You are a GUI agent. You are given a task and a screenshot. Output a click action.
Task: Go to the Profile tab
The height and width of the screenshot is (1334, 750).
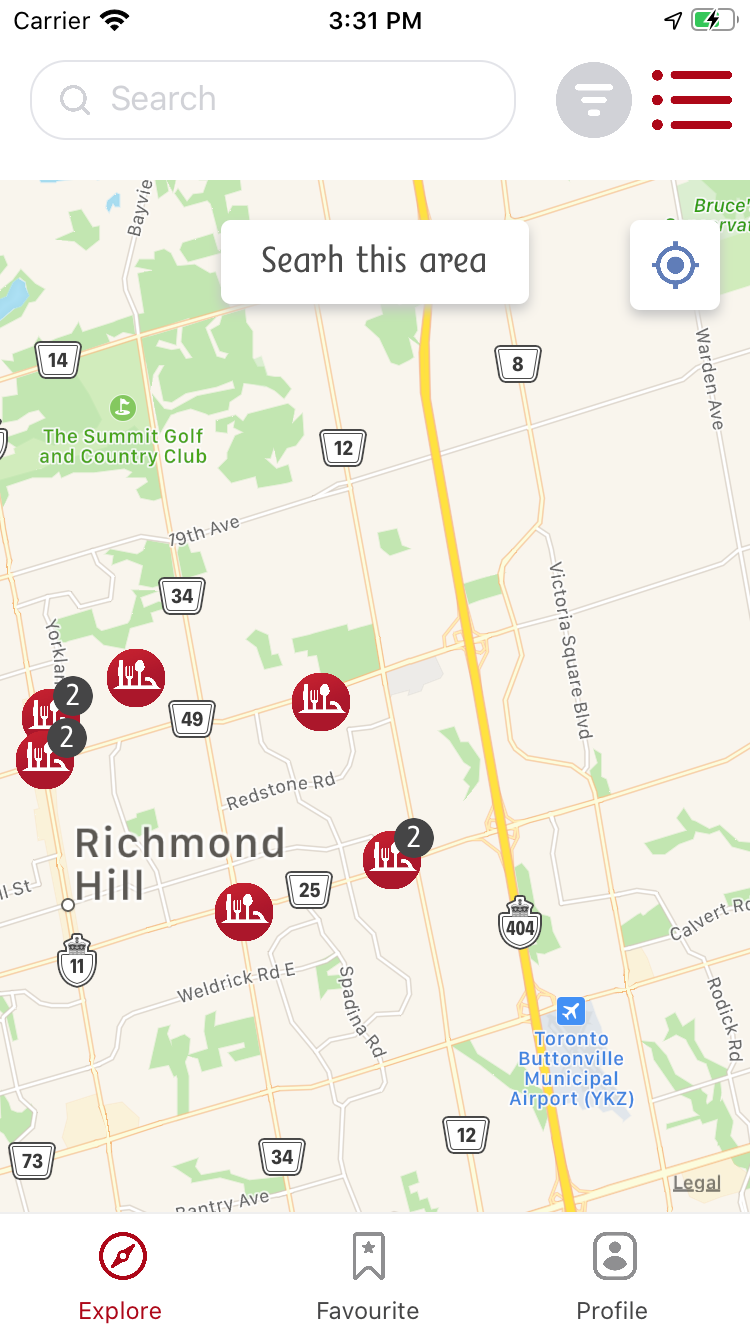612,1275
